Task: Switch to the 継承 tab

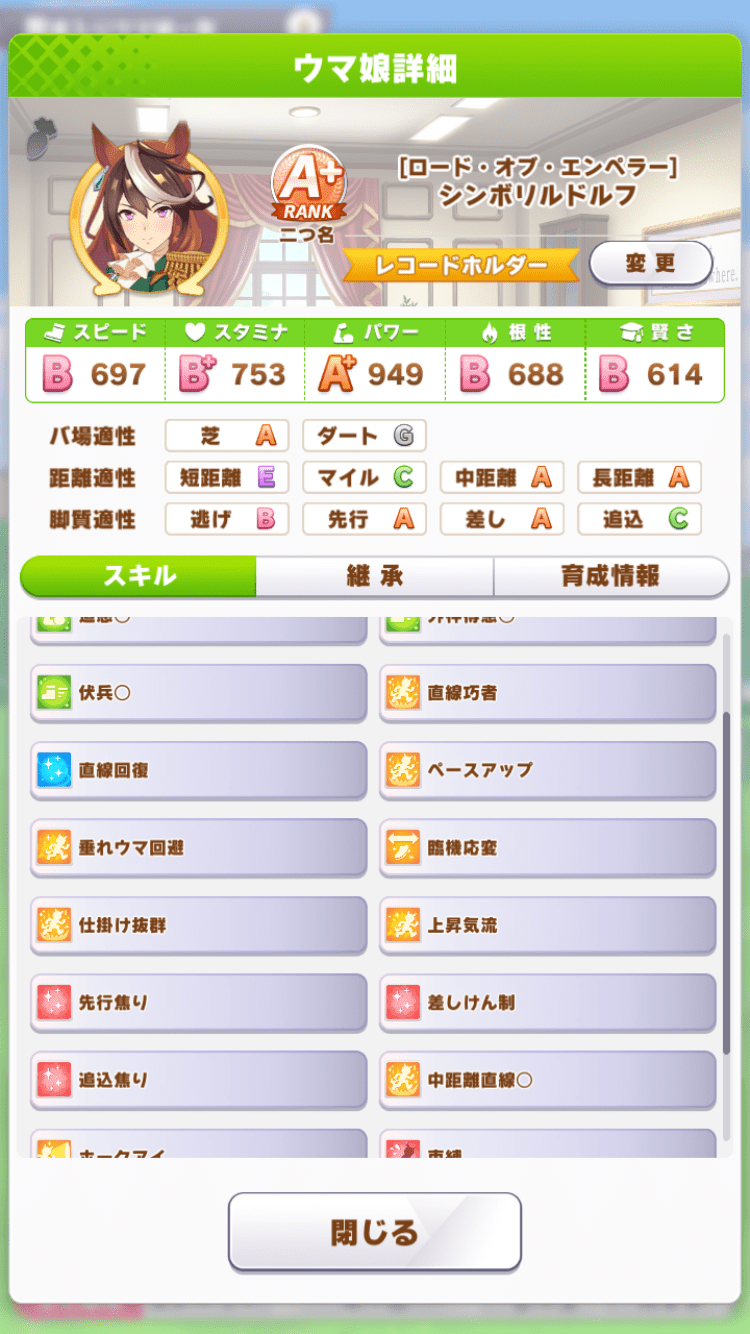Action: [375, 577]
